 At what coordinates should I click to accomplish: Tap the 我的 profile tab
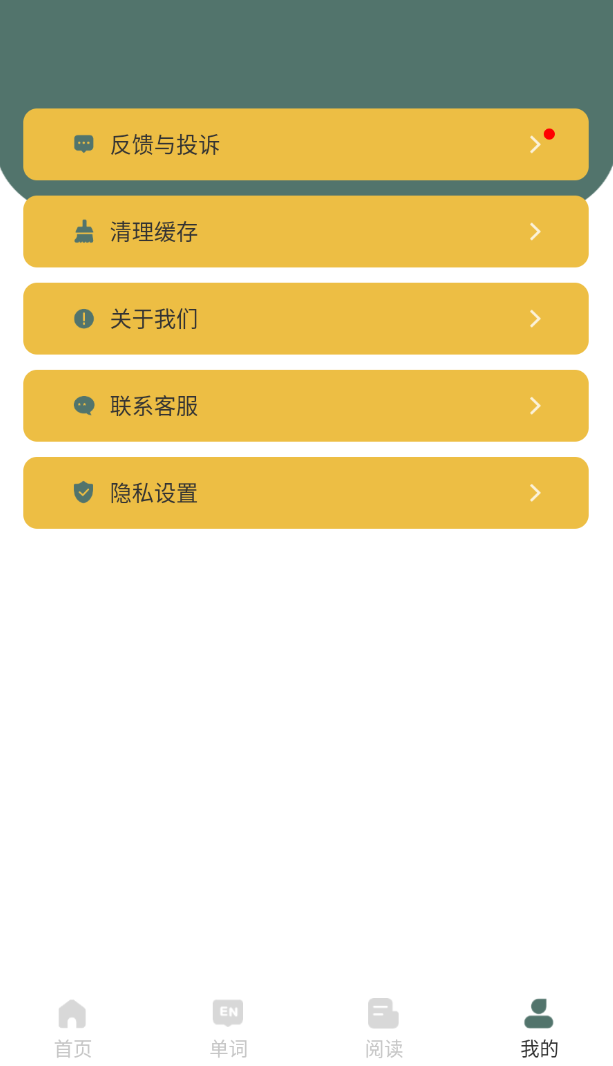tap(539, 1028)
